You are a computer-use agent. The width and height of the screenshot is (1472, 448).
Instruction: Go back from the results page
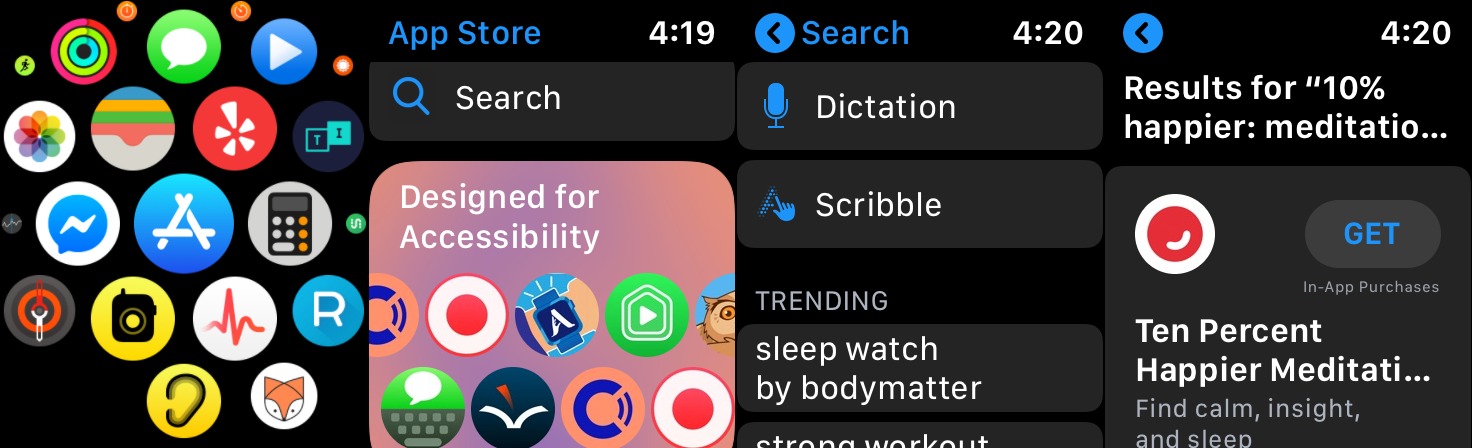1142,33
